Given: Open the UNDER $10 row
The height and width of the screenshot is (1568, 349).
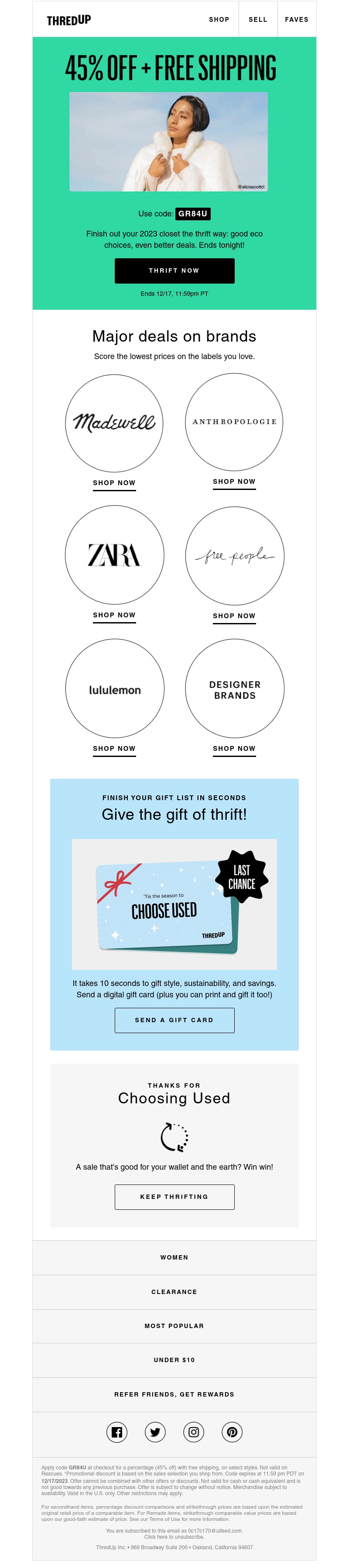Looking at the screenshot, I should [174, 1360].
